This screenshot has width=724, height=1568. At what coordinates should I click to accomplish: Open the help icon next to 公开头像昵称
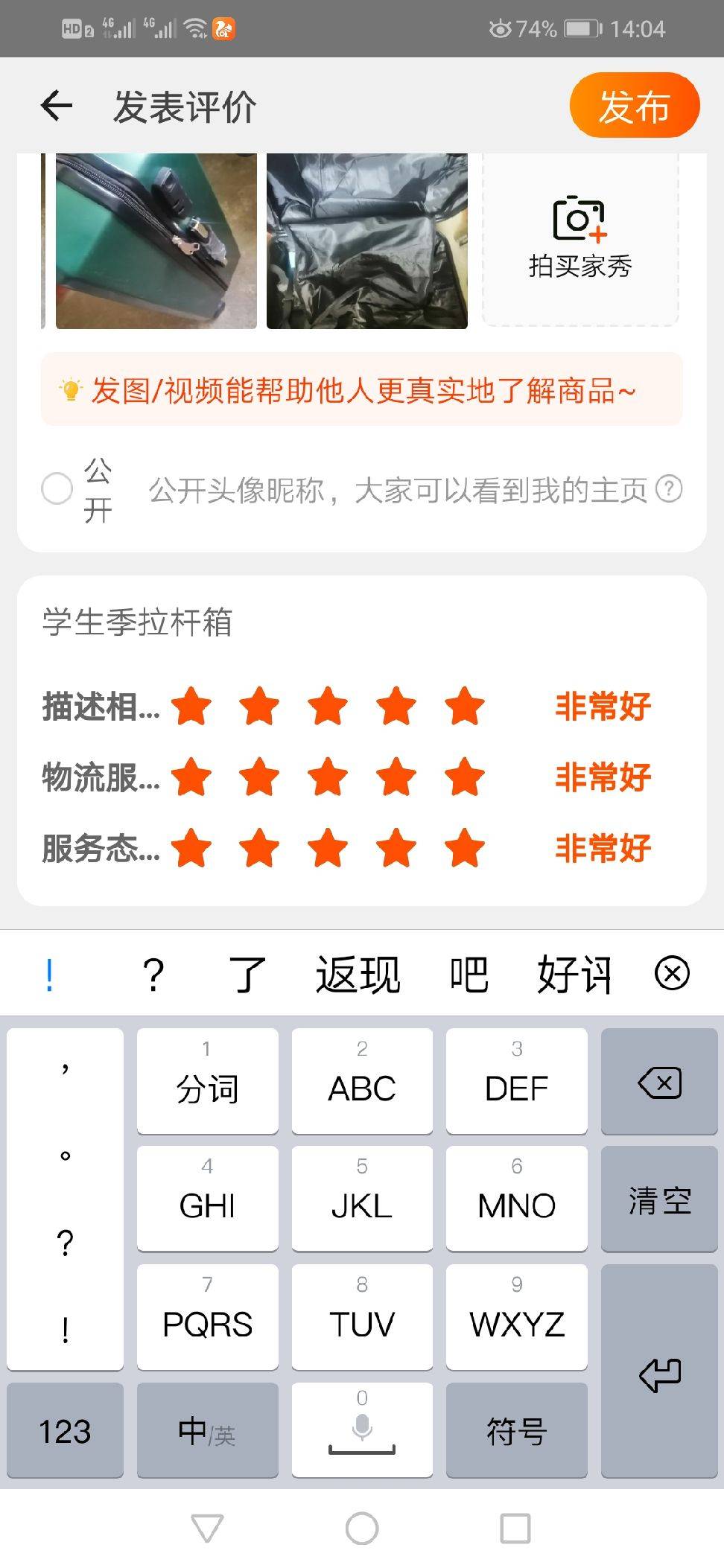click(x=668, y=489)
